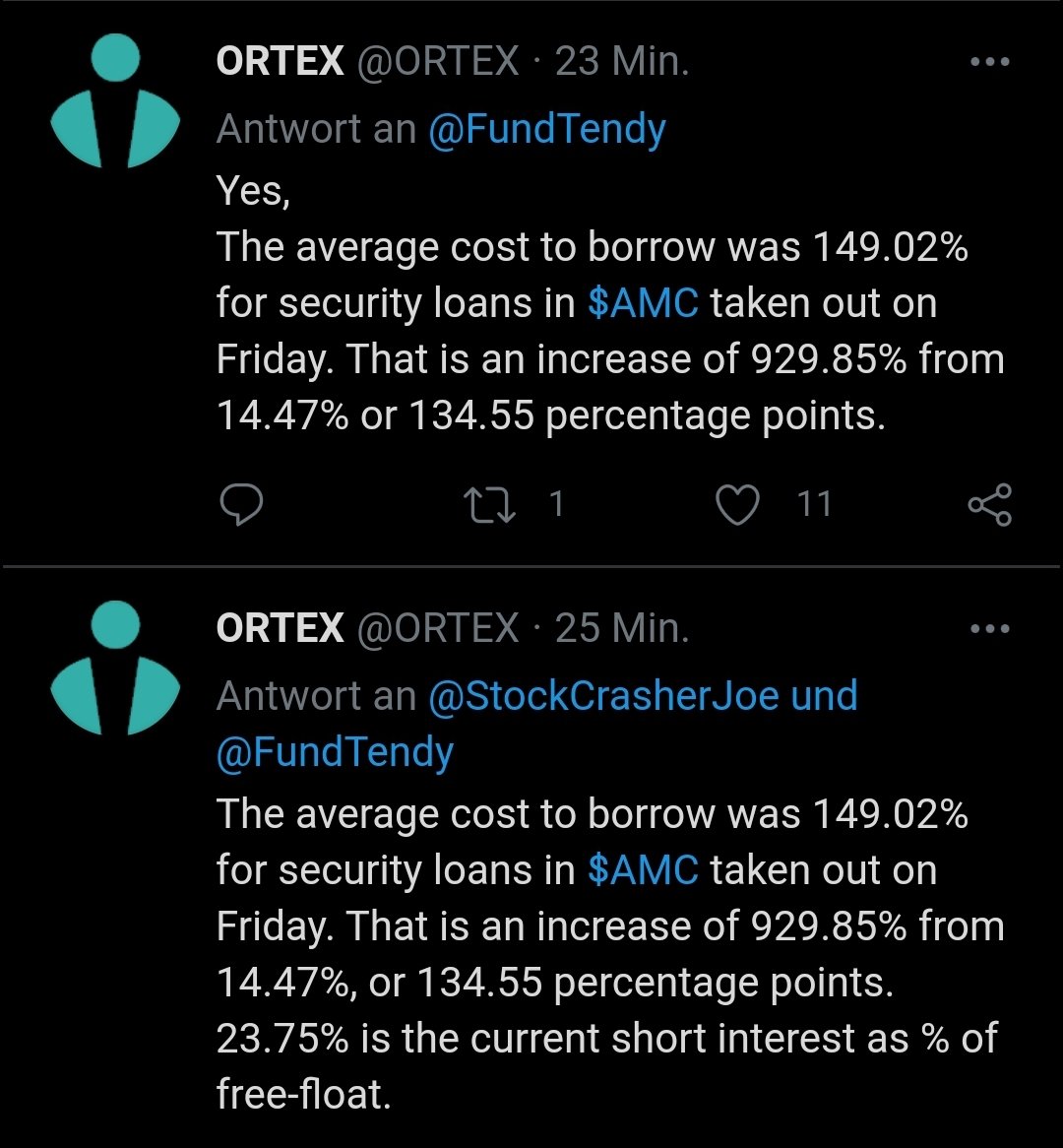Like the tweet with 11 likes
The image size is (1063, 1148).
pyautogui.click(x=738, y=505)
